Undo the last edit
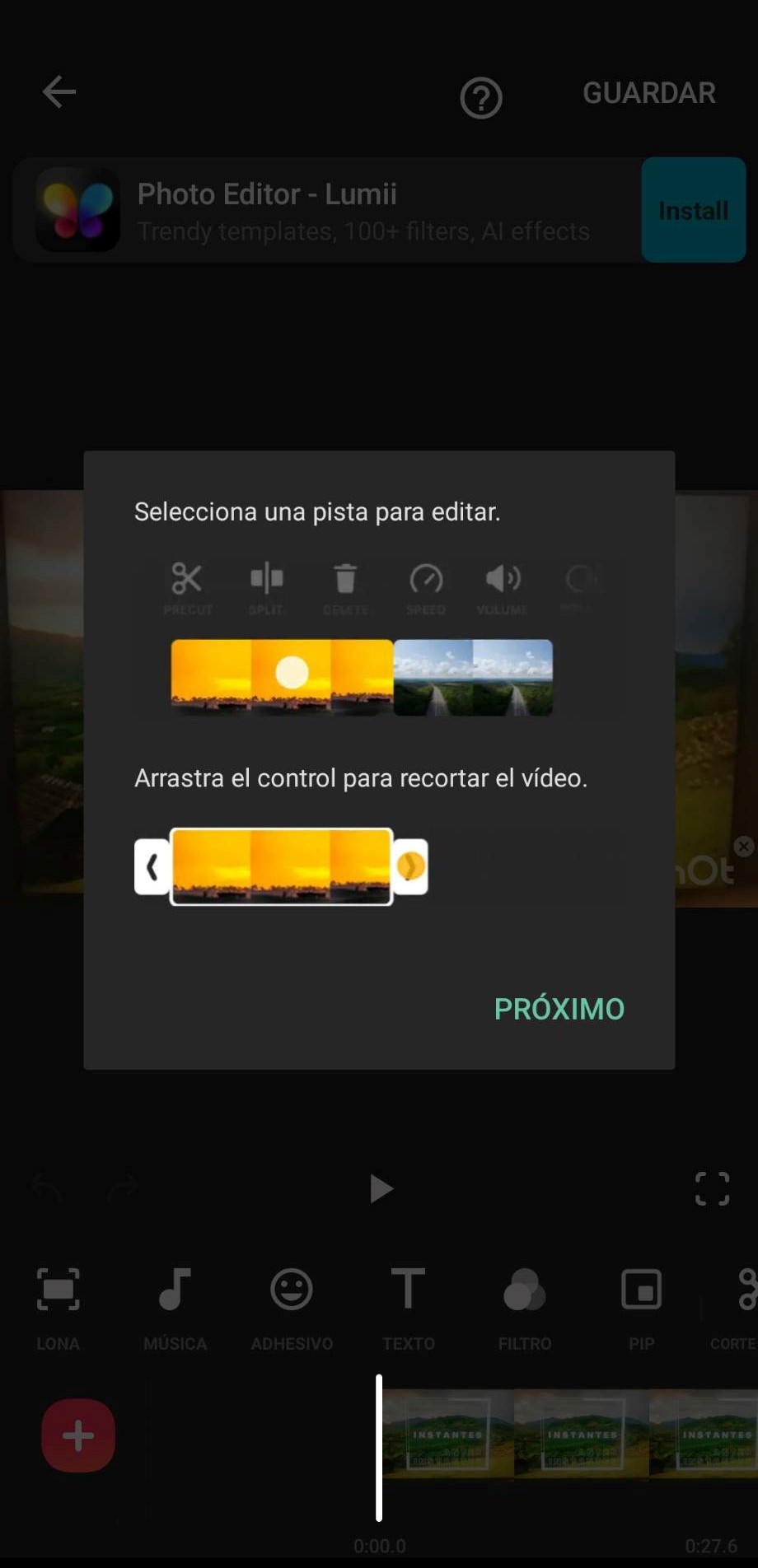 47,1188
